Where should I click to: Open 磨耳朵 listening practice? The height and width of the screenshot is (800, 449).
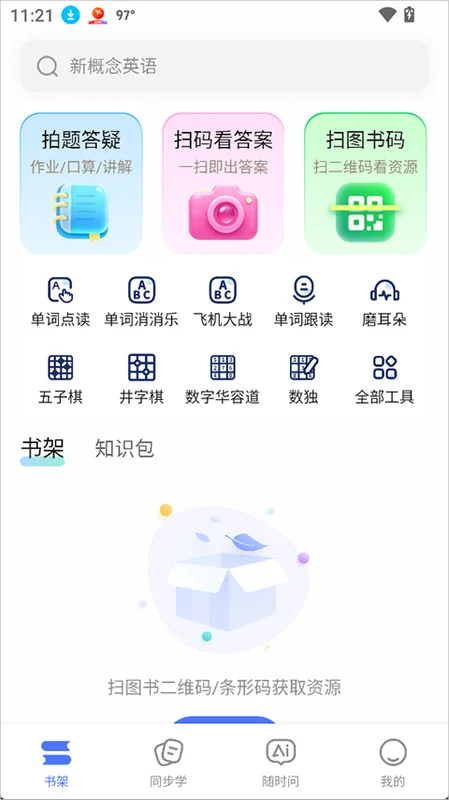[x=384, y=302]
